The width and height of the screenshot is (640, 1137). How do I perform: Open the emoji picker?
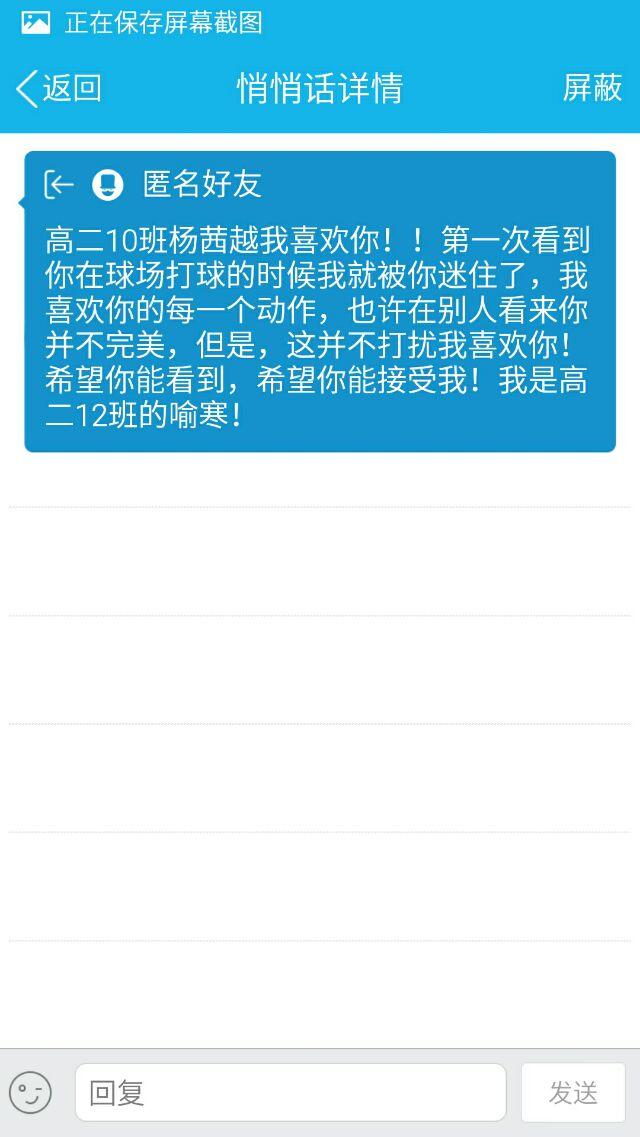[30, 1092]
